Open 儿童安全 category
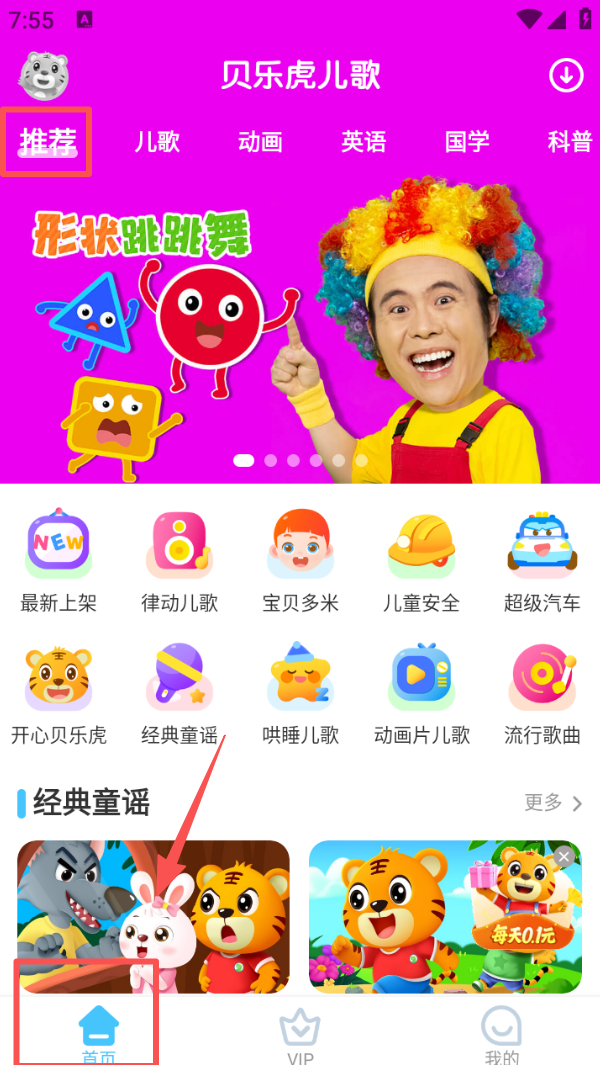The height and width of the screenshot is (1065, 600). [421, 560]
